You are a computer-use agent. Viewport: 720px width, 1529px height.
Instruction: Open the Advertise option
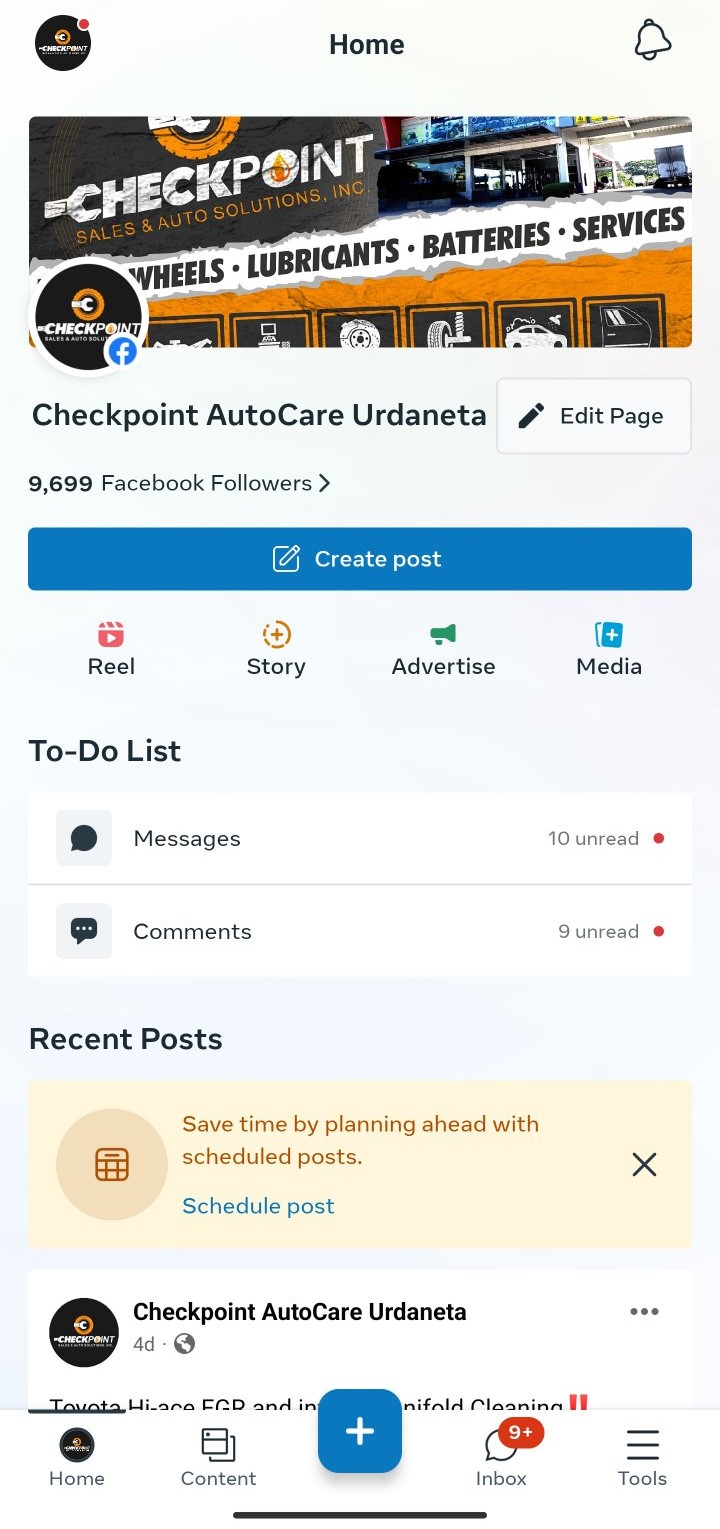coord(443,648)
